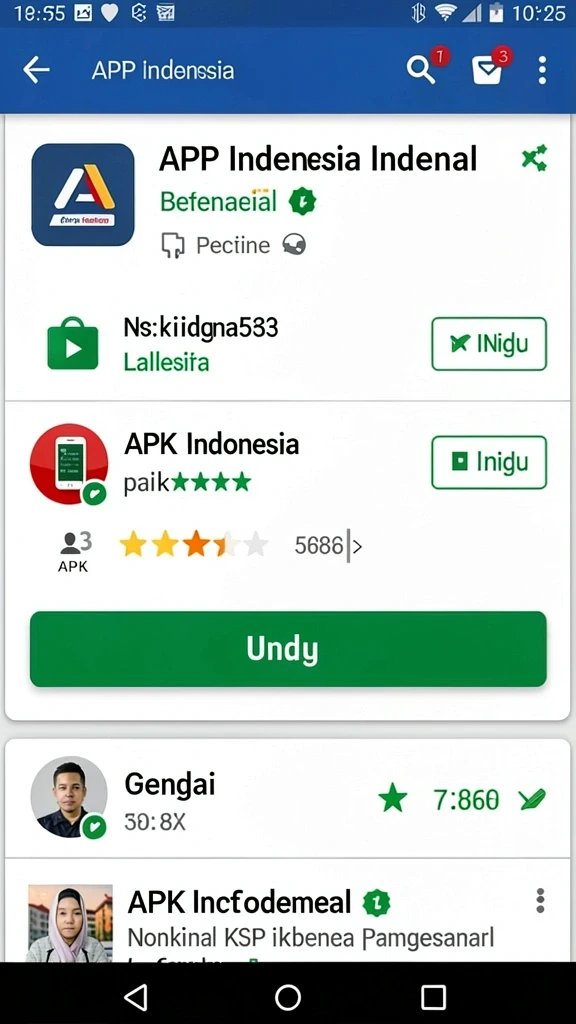Tap the INigu button next to Ns:kiidgna533
The width and height of the screenshot is (576, 1024).
tap(489, 344)
